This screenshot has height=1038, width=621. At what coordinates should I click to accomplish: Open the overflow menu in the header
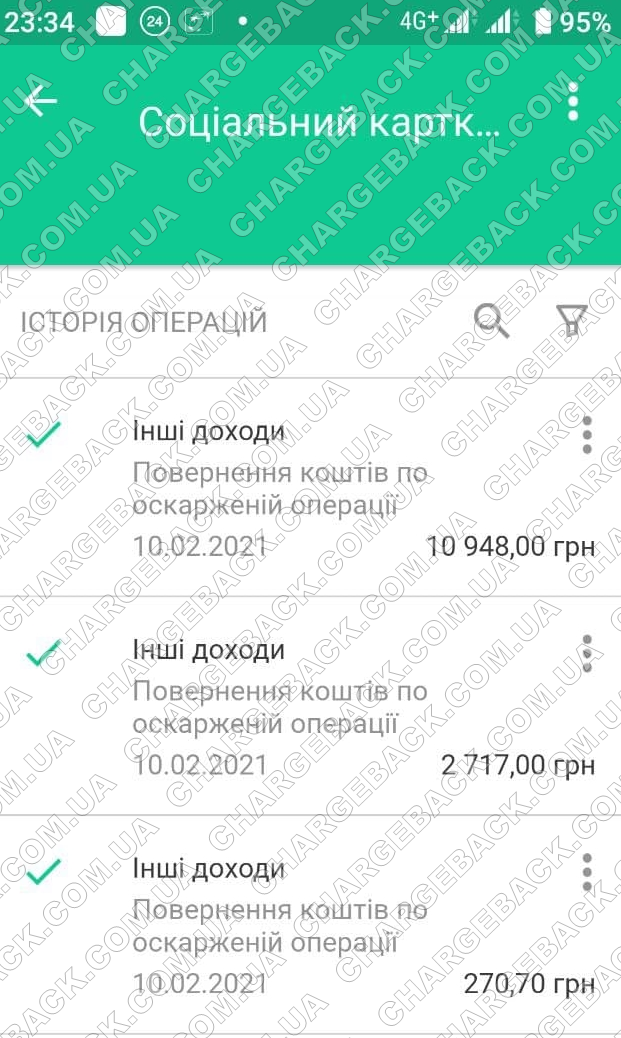573,102
